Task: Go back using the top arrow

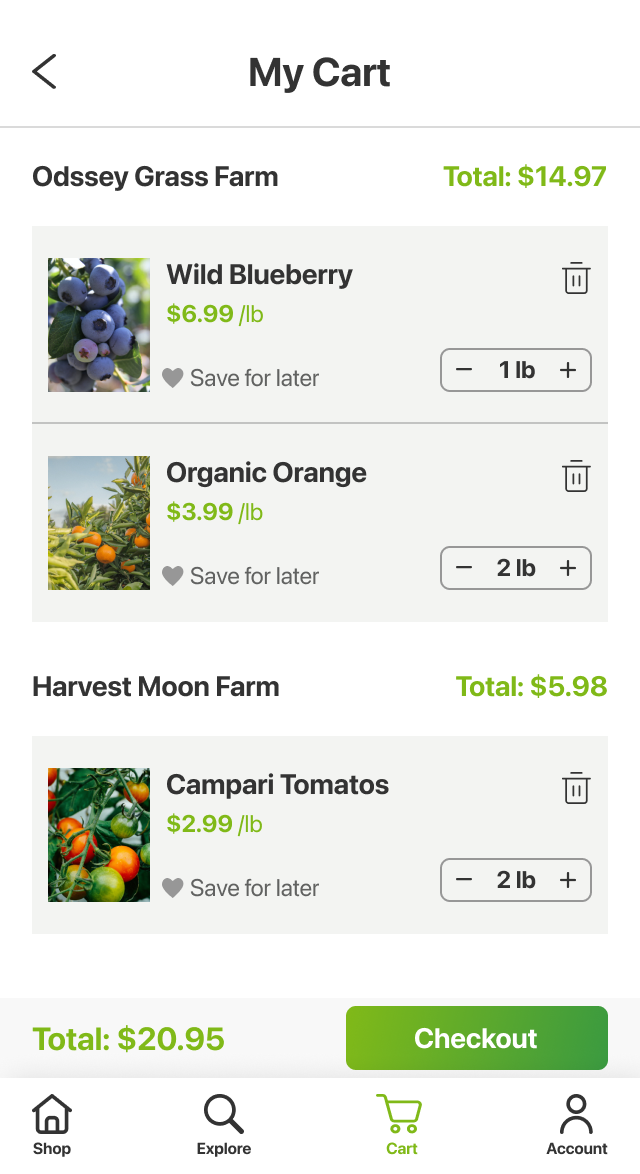Action: coord(44,72)
